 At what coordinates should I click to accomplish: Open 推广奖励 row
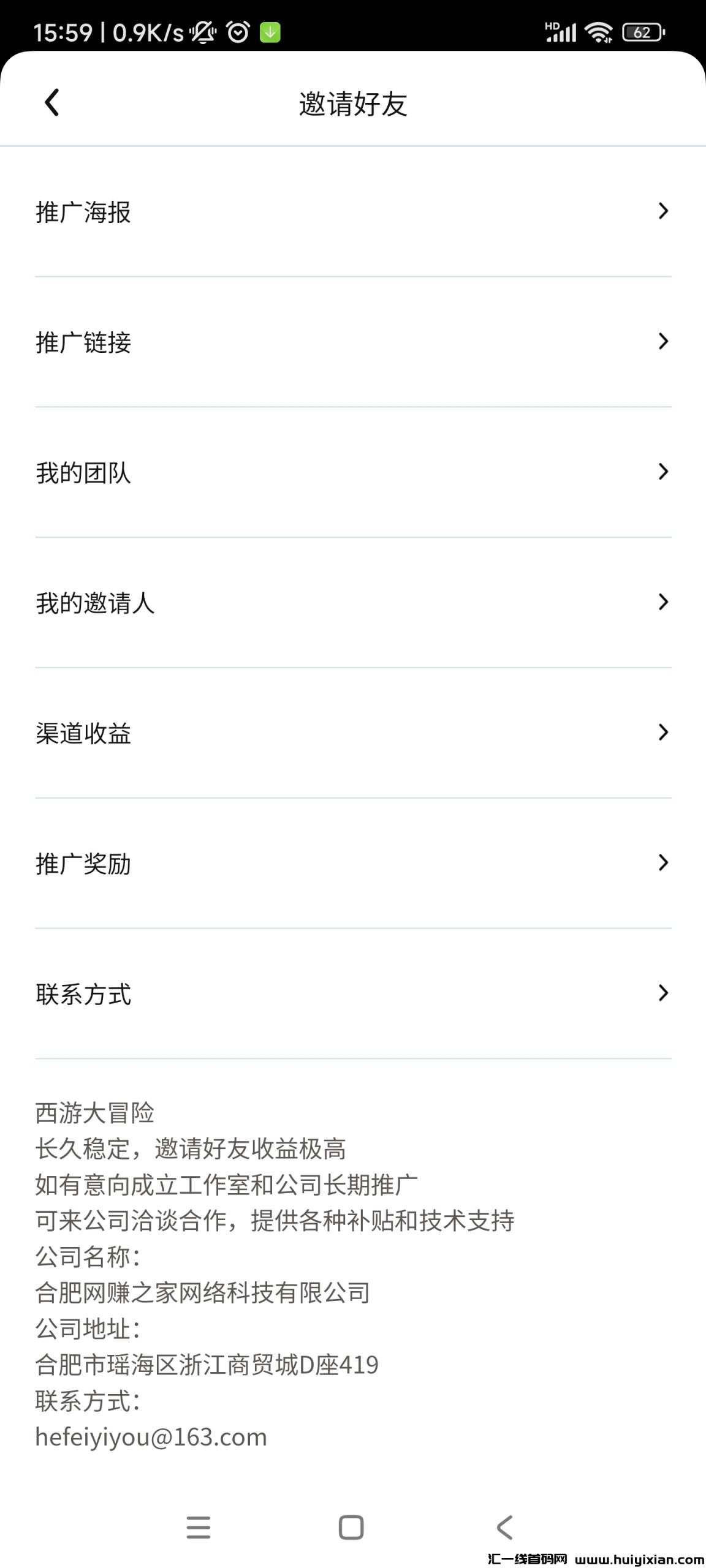coord(353,864)
